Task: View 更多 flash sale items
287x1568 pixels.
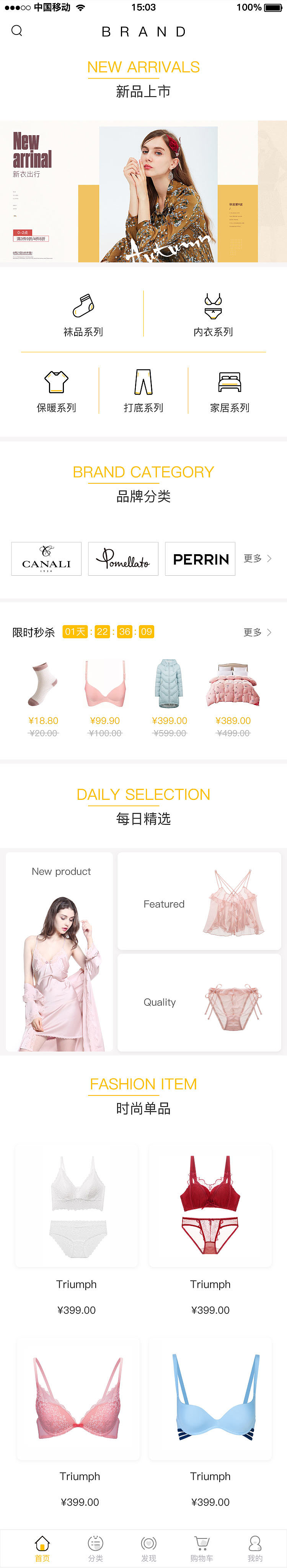Action: 257,632
